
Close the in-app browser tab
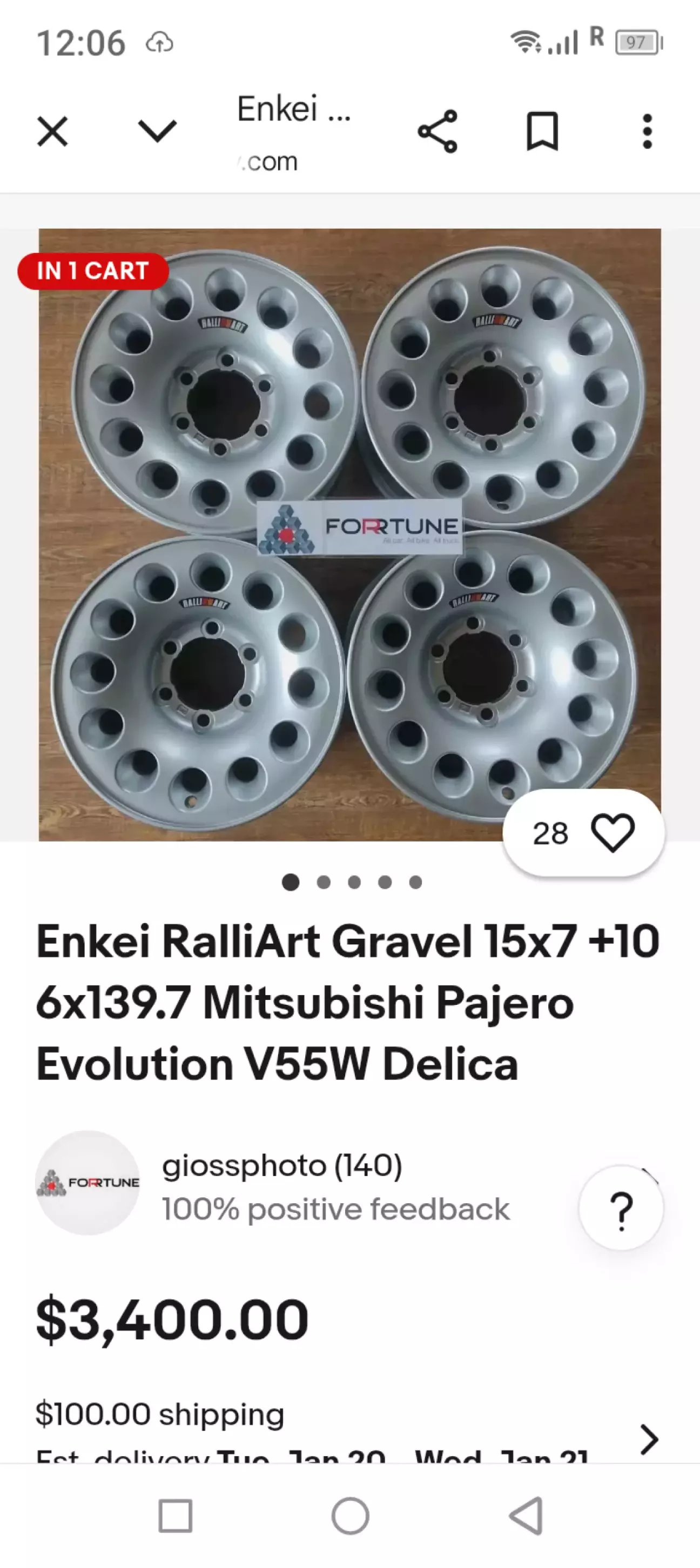point(52,131)
